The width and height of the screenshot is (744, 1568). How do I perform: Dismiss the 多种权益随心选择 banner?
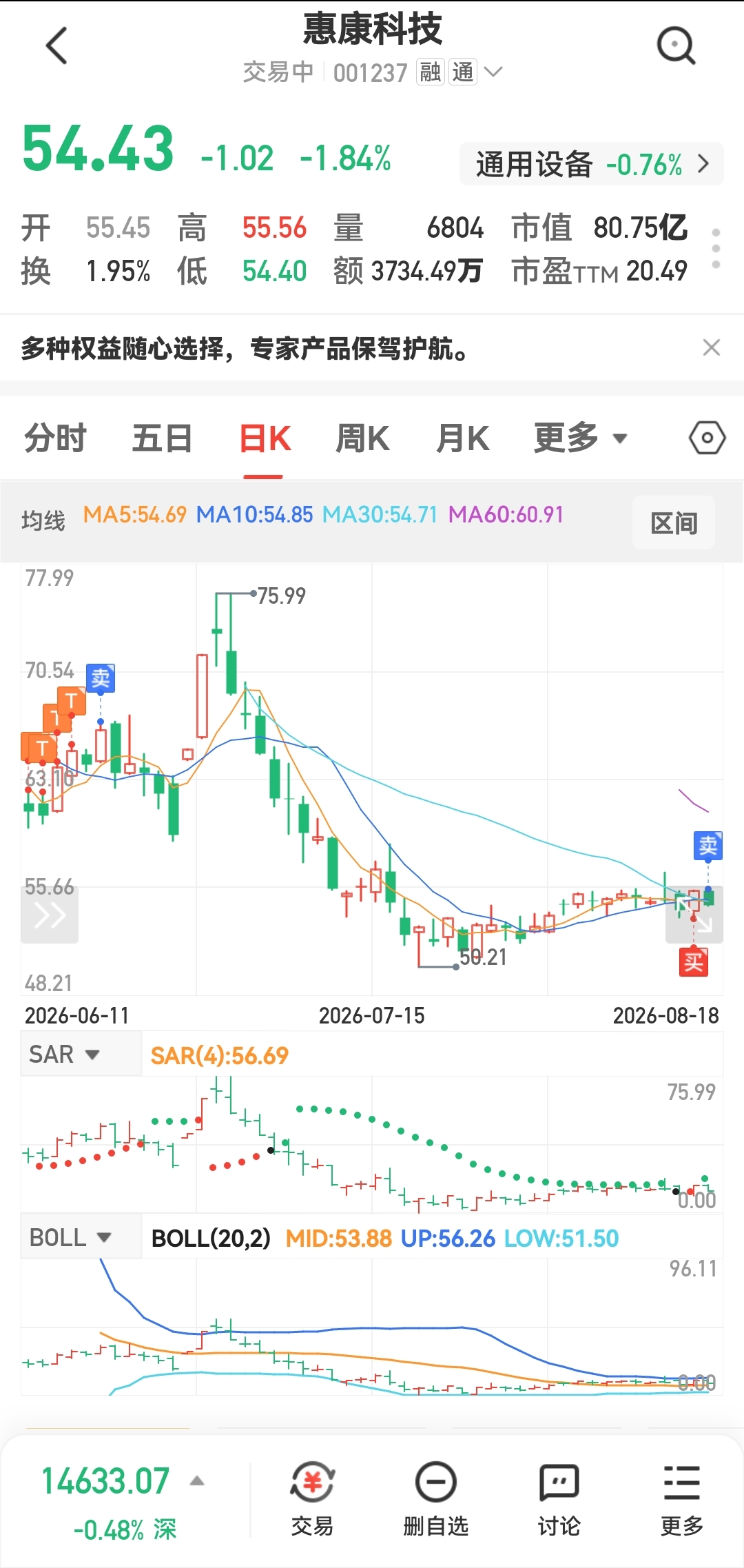tap(711, 347)
